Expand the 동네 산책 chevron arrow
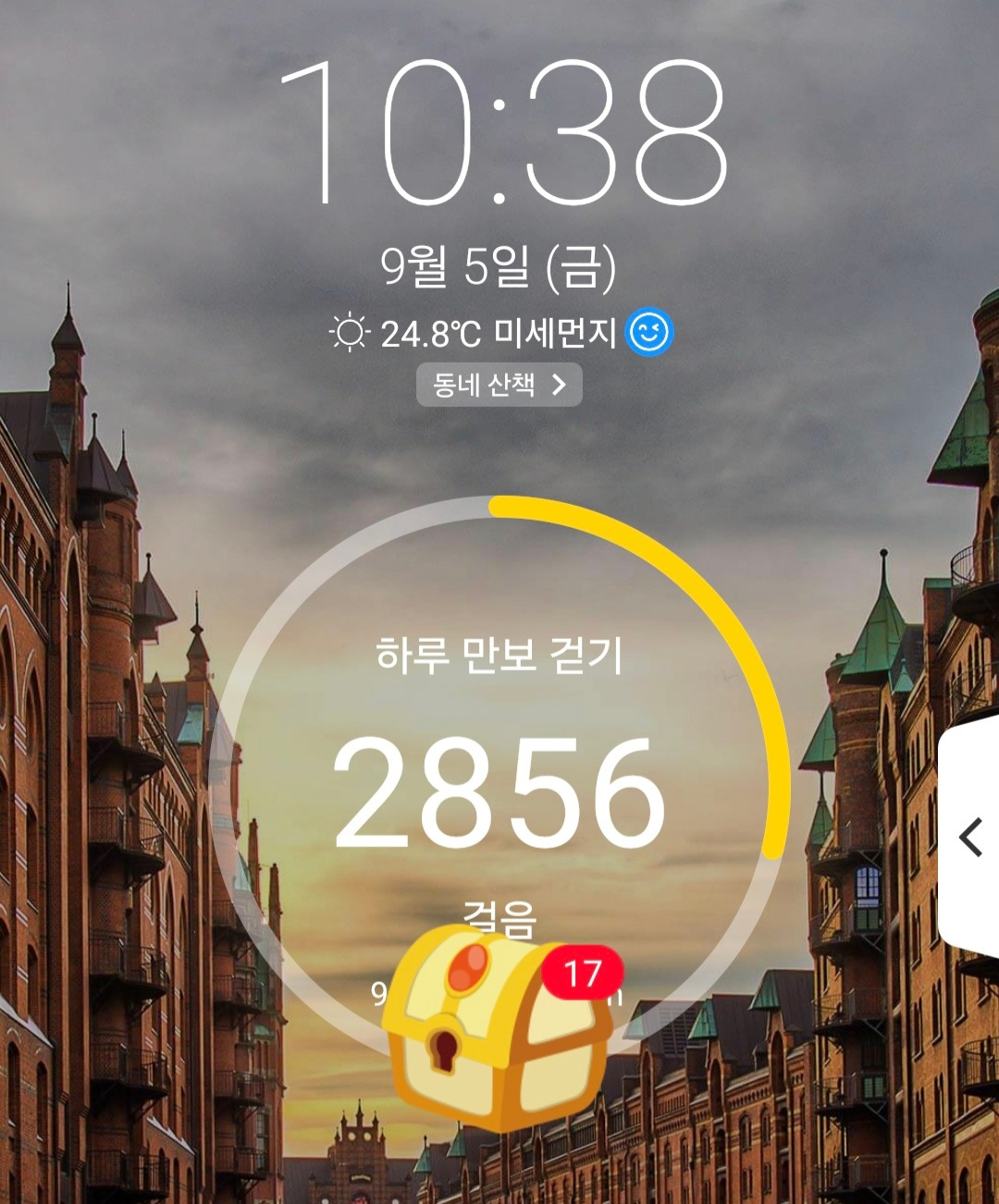Image resolution: width=999 pixels, height=1204 pixels. click(x=560, y=387)
